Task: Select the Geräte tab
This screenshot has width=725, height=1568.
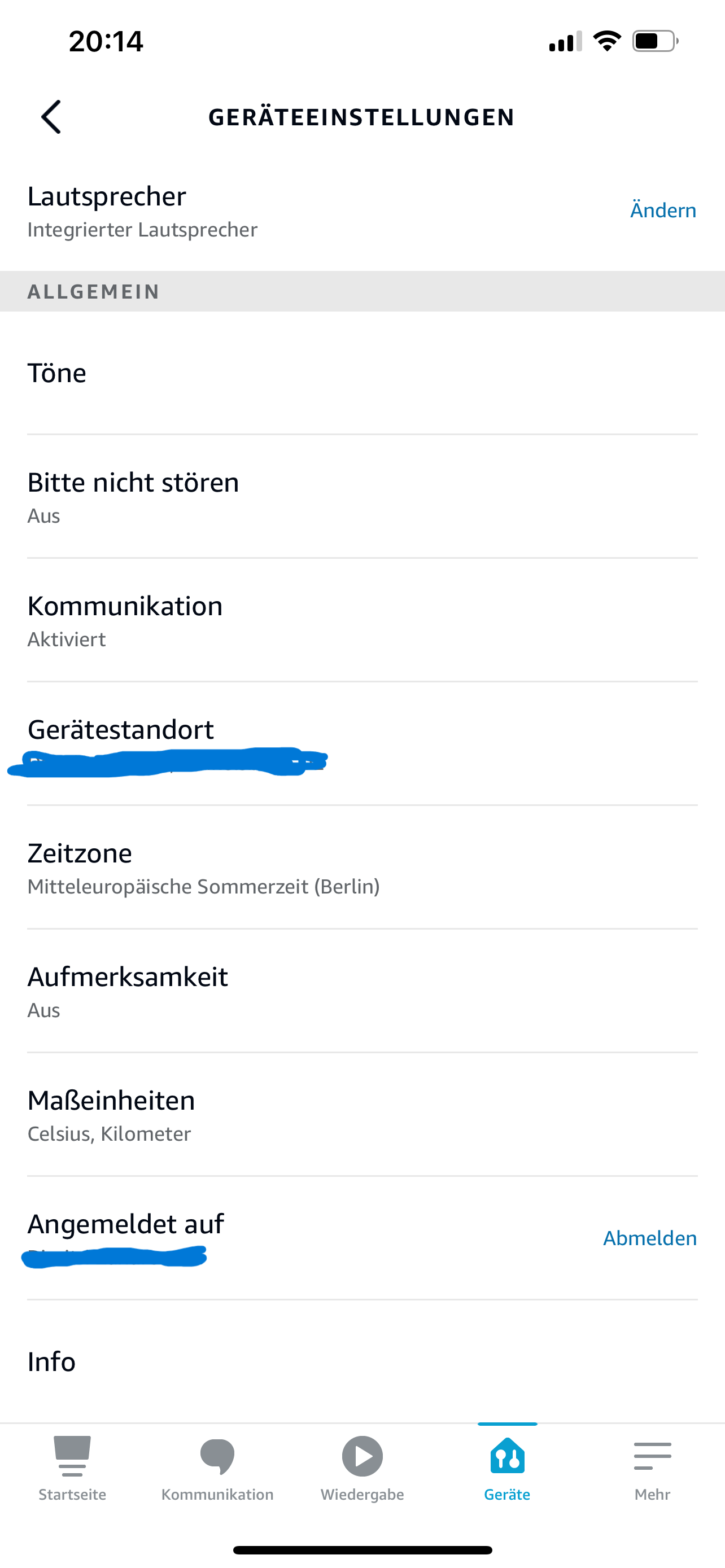Action: (x=507, y=1468)
